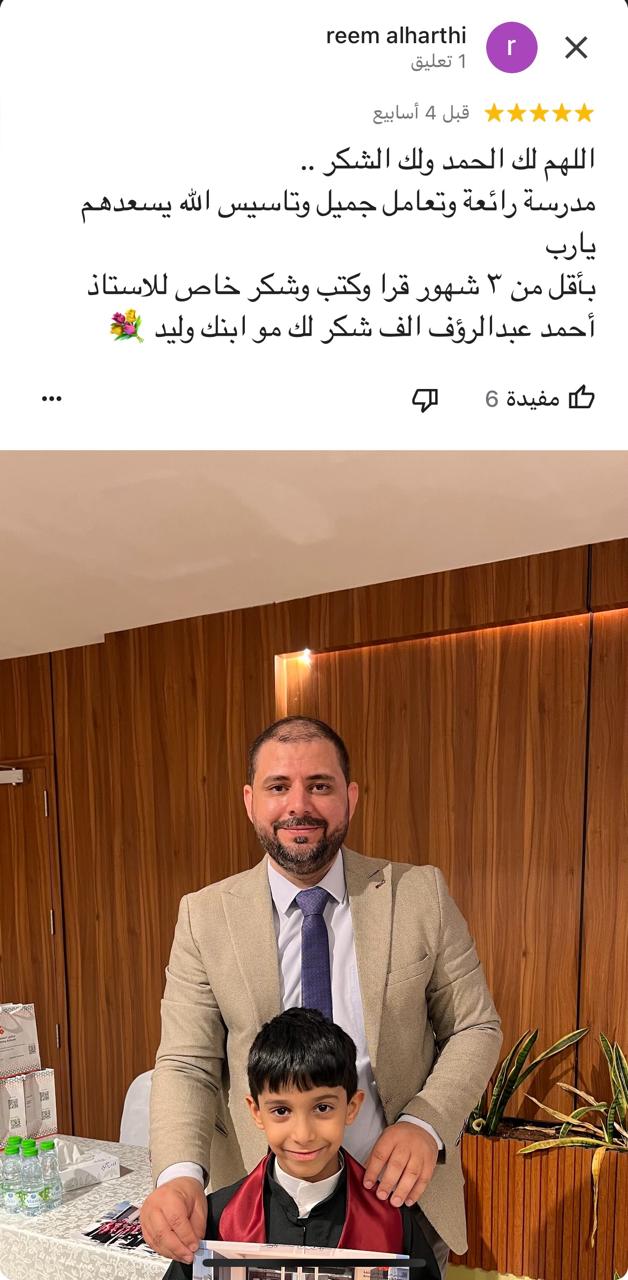Mark the review as helpful
Screen dimensions: 628x1280
pos(581,399)
